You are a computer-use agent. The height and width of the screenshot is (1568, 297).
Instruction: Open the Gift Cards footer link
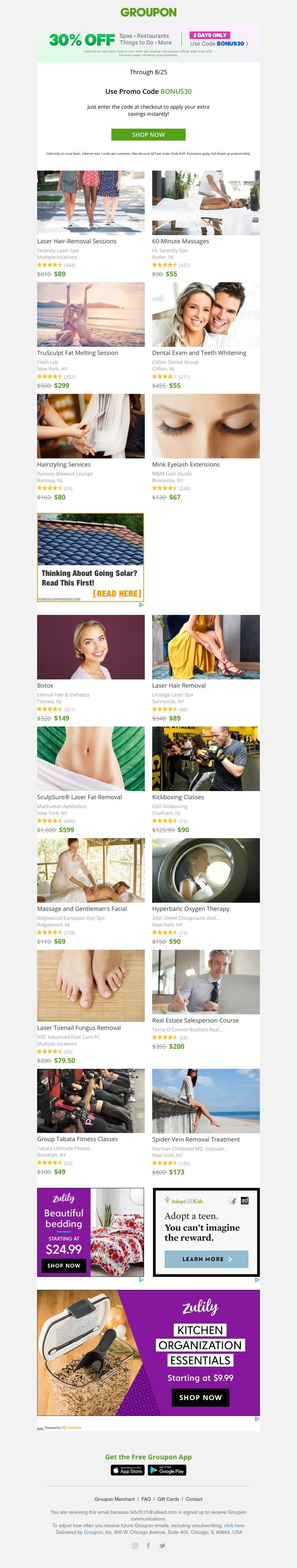(168, 1499)
